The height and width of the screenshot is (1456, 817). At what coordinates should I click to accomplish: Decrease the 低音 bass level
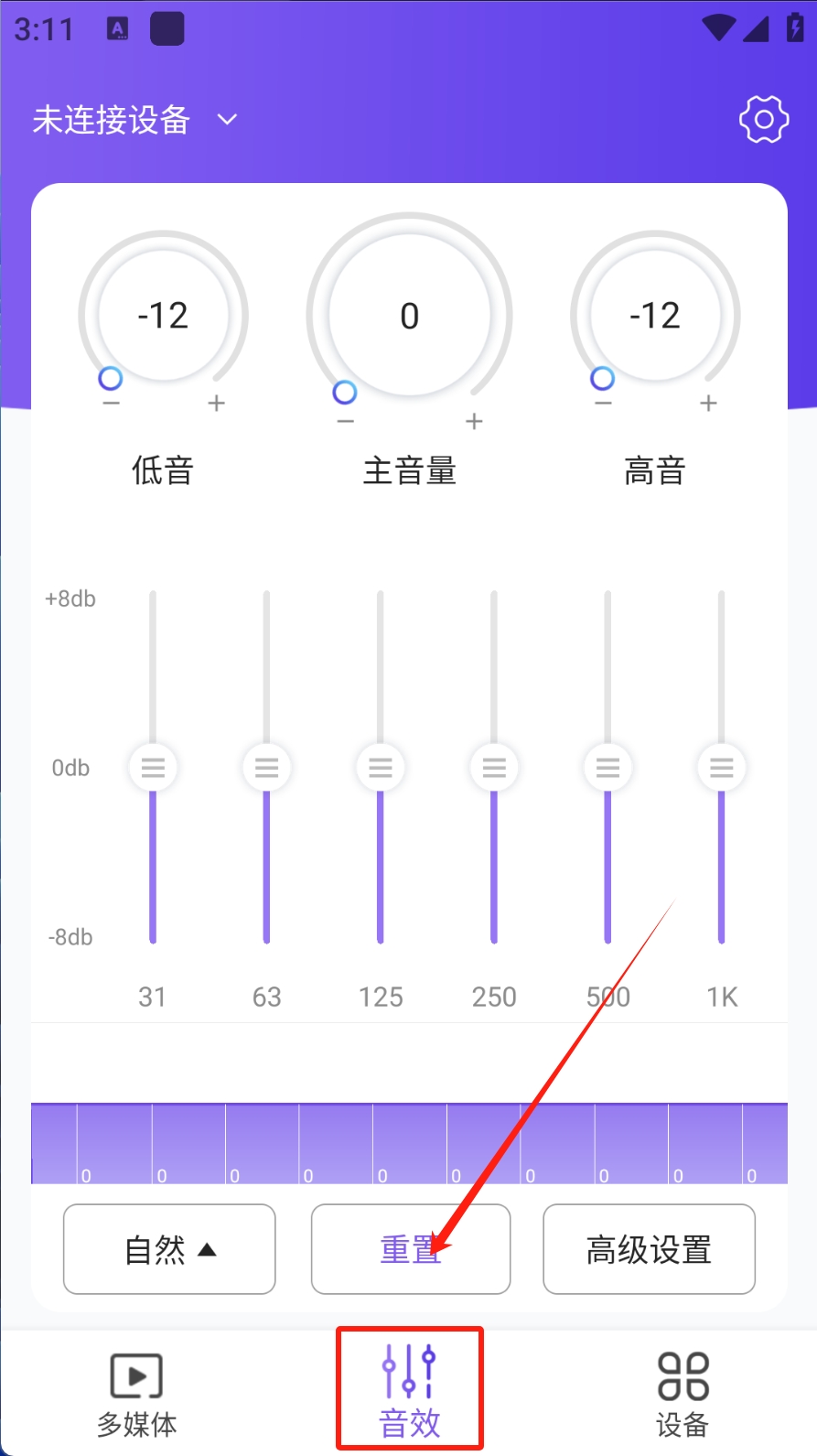[112, 404]
